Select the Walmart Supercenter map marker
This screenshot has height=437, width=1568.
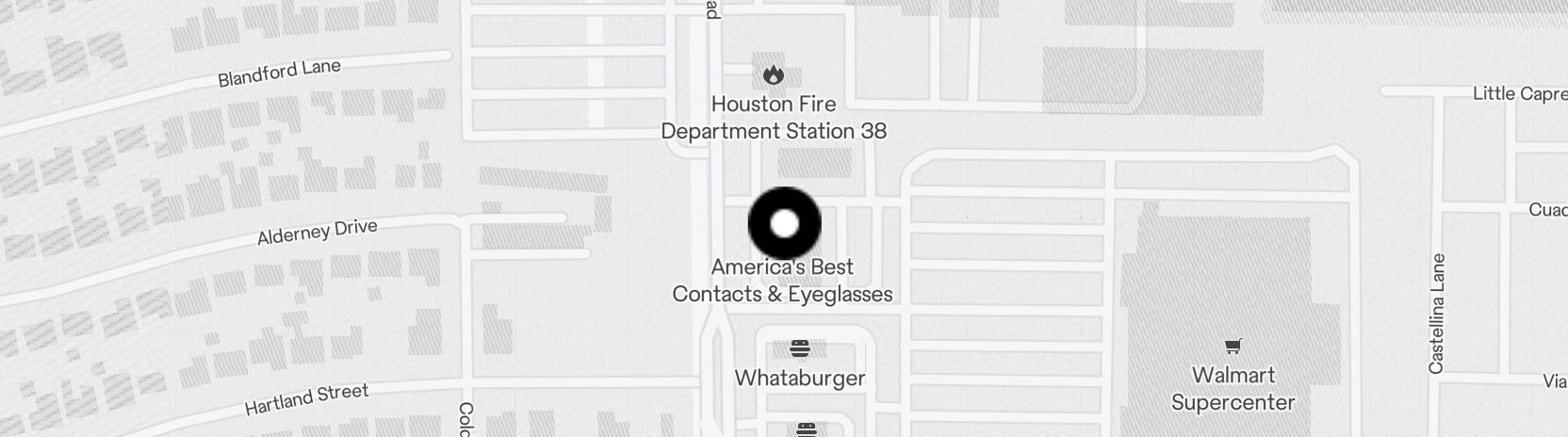pyautogui.click(x=1233, y=348)
